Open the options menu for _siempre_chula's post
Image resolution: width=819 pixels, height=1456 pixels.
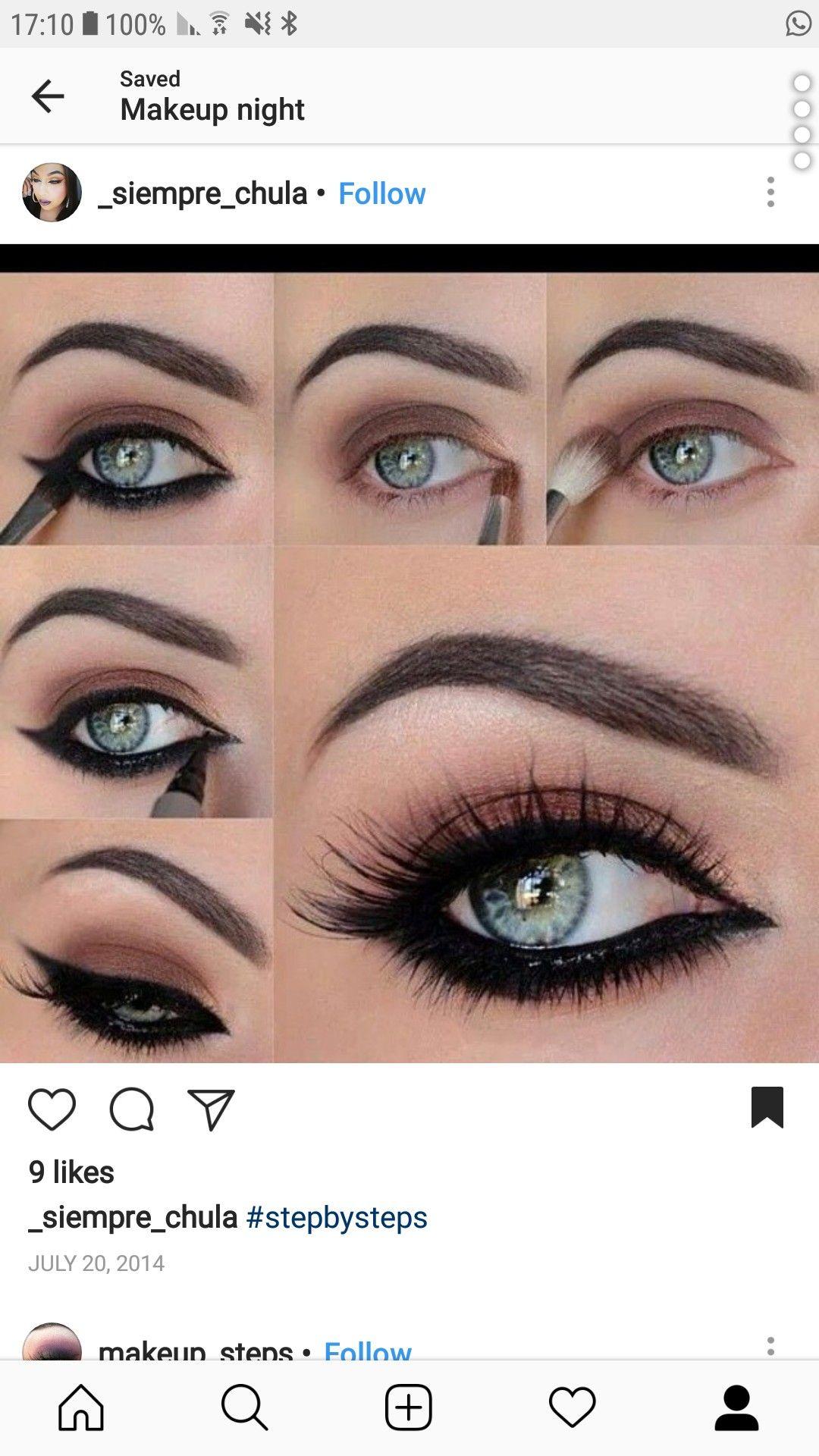(x=770, y=193)
